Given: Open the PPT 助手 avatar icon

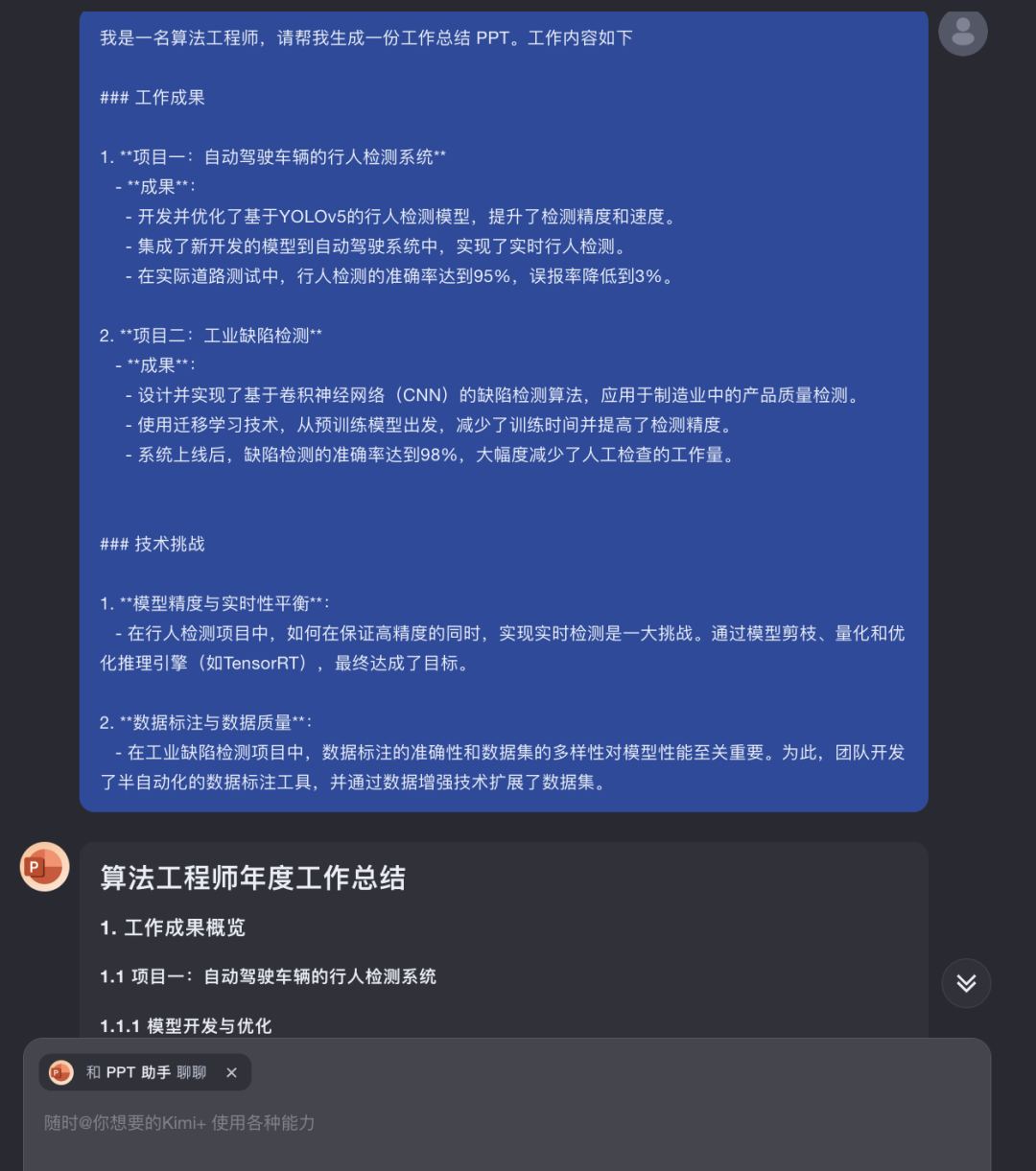Looking at the screenshot, I should click(44, 867).
